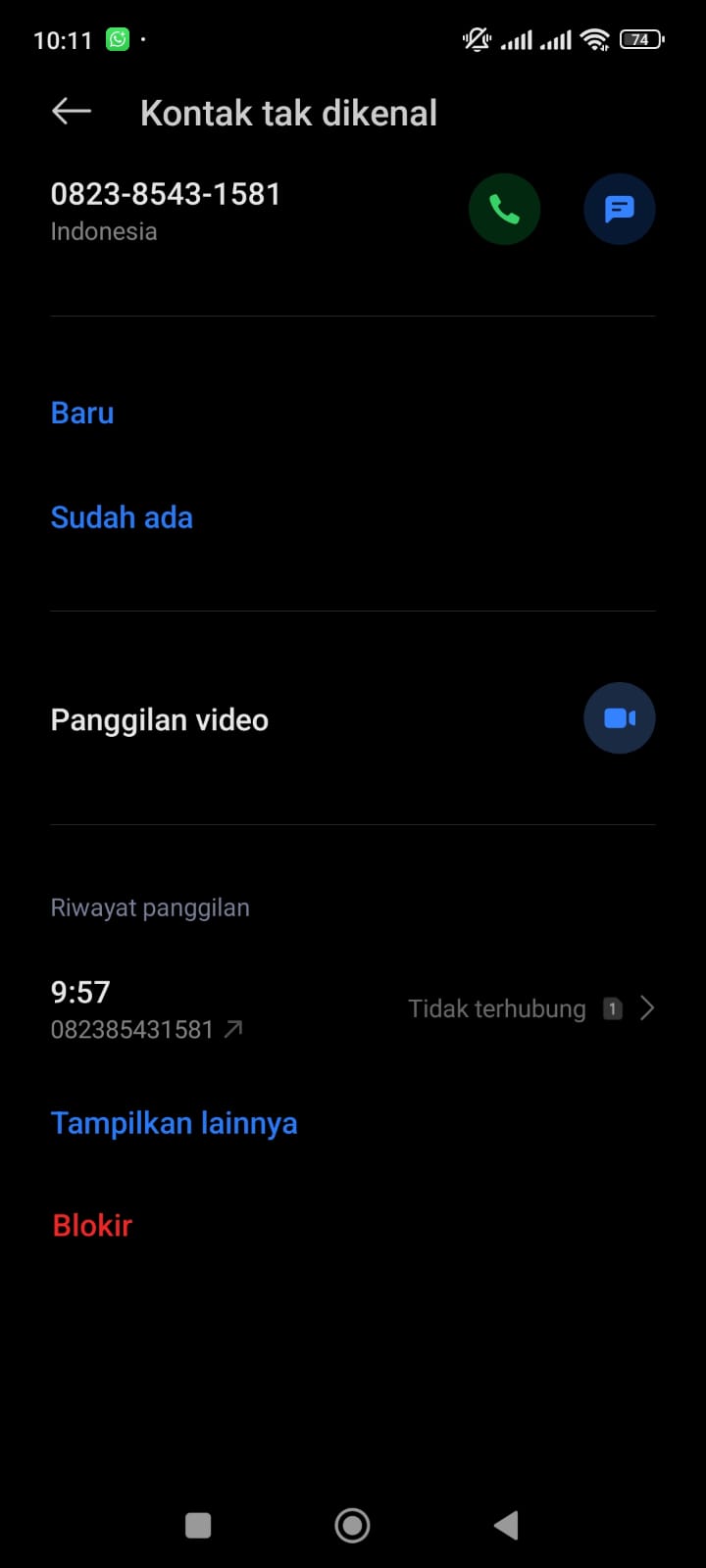The width and height of the screenshot is (706, 1568).
Task: Go back using the top arrow
Action: click(72, 112)
